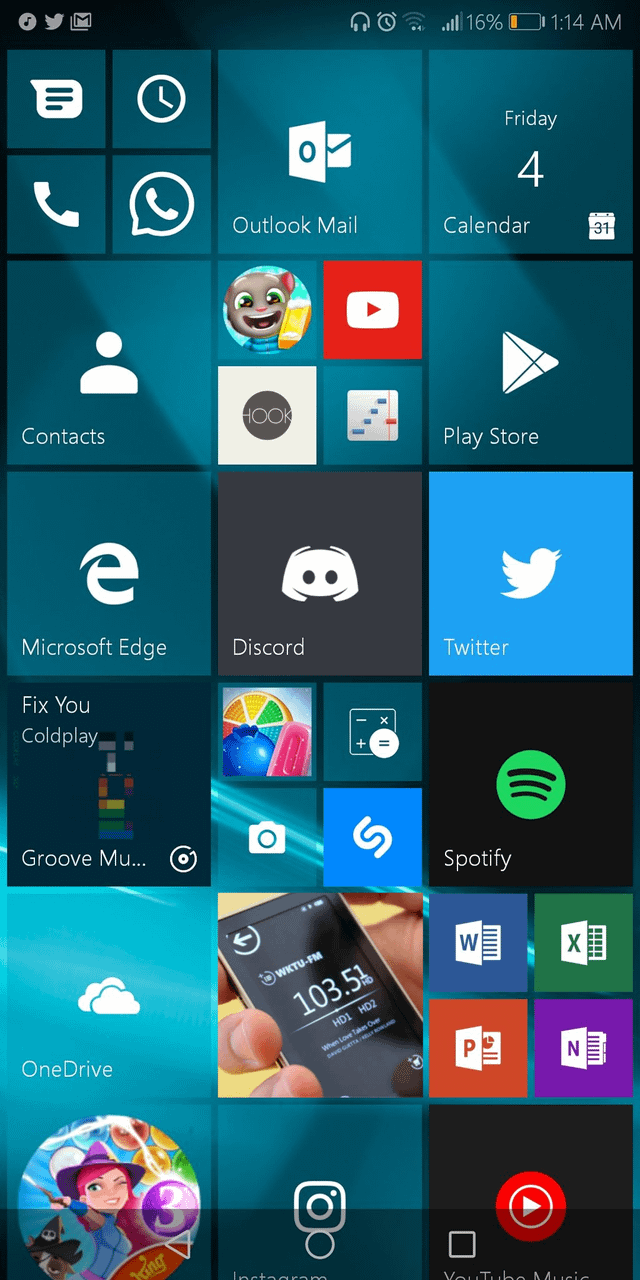
Task: Launch the Phone dialer tile
Action: pyautogui.click(x=56, y=204)
